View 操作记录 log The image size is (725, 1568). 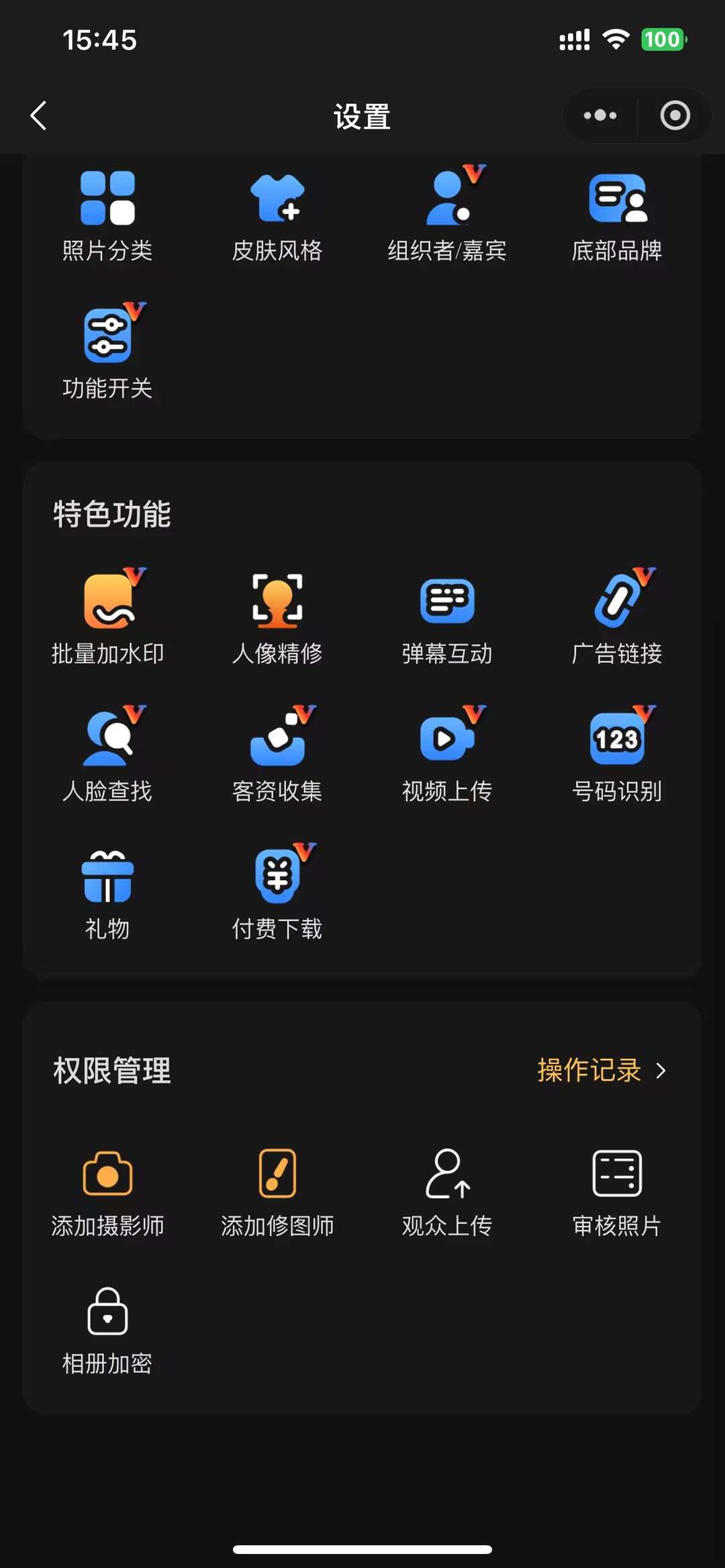(x=601, y=1070)
